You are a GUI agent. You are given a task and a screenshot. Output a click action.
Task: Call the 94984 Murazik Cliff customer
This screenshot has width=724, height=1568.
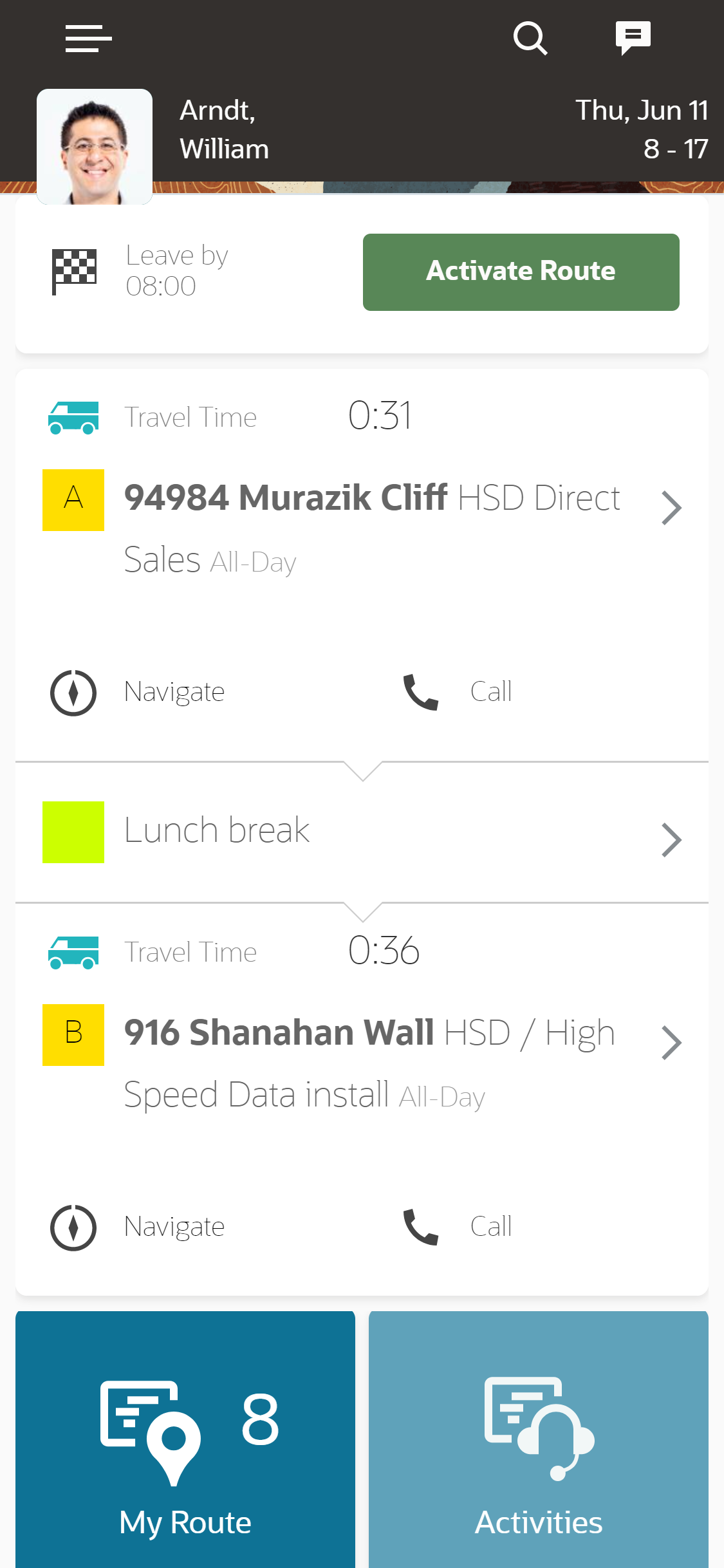[458, 693]
